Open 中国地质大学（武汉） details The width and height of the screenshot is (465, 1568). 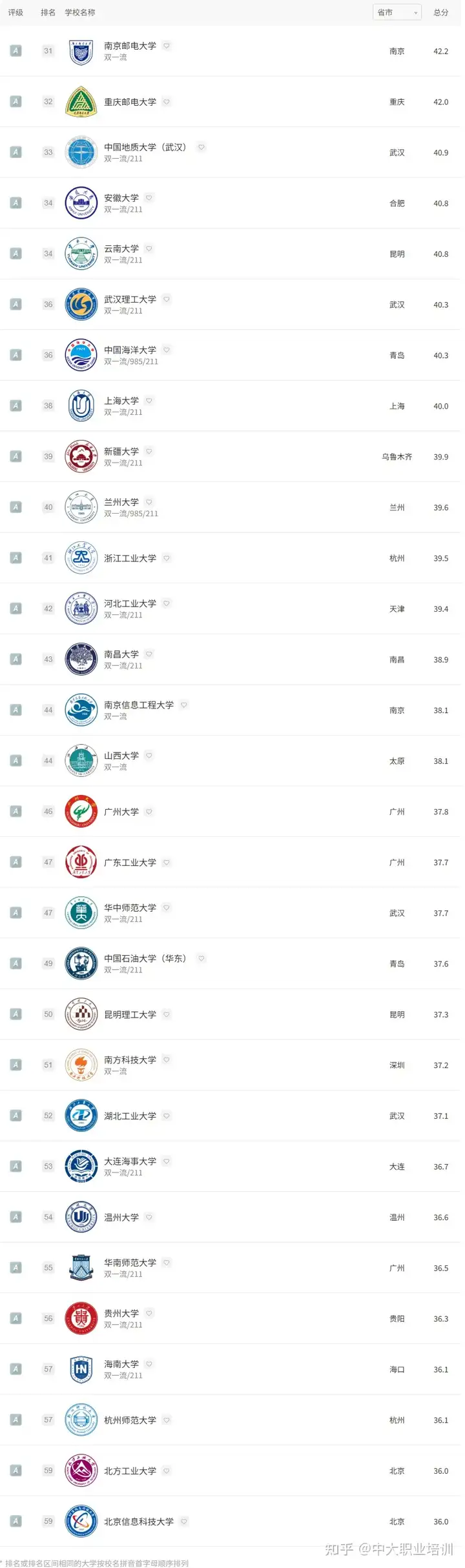145,147
